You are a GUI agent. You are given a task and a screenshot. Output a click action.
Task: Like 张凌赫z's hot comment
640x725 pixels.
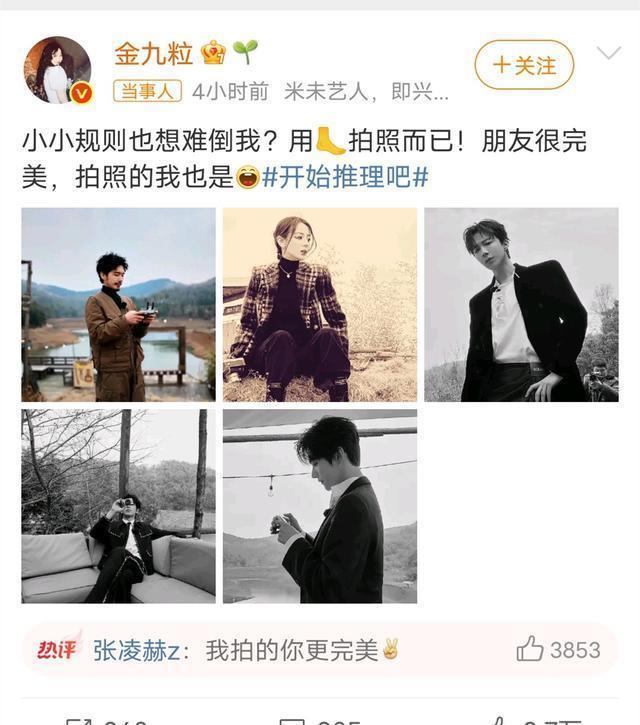(x=530, y=650)
